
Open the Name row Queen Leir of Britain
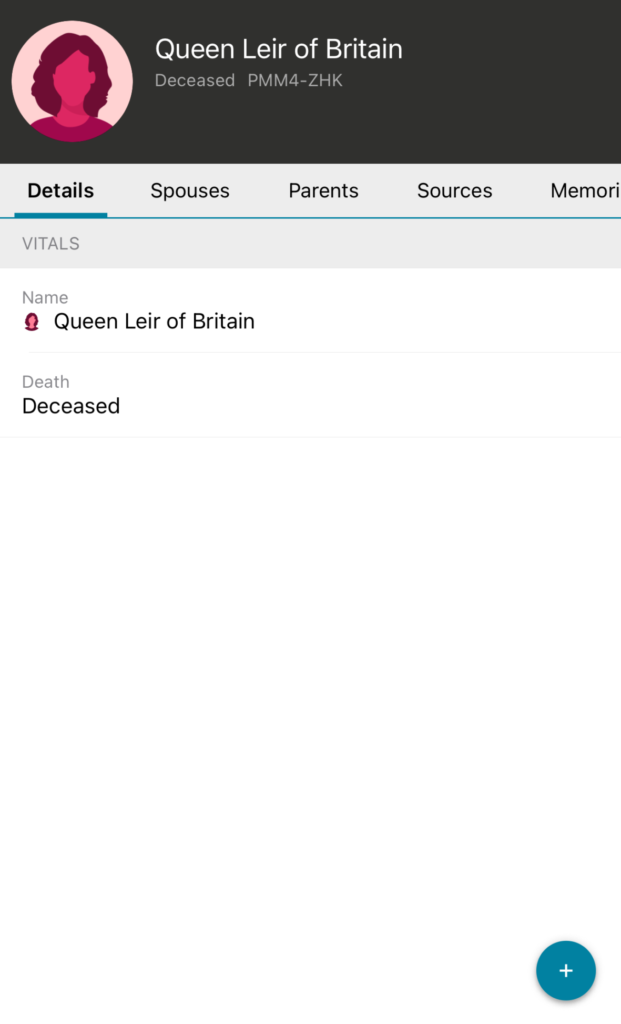310,311
